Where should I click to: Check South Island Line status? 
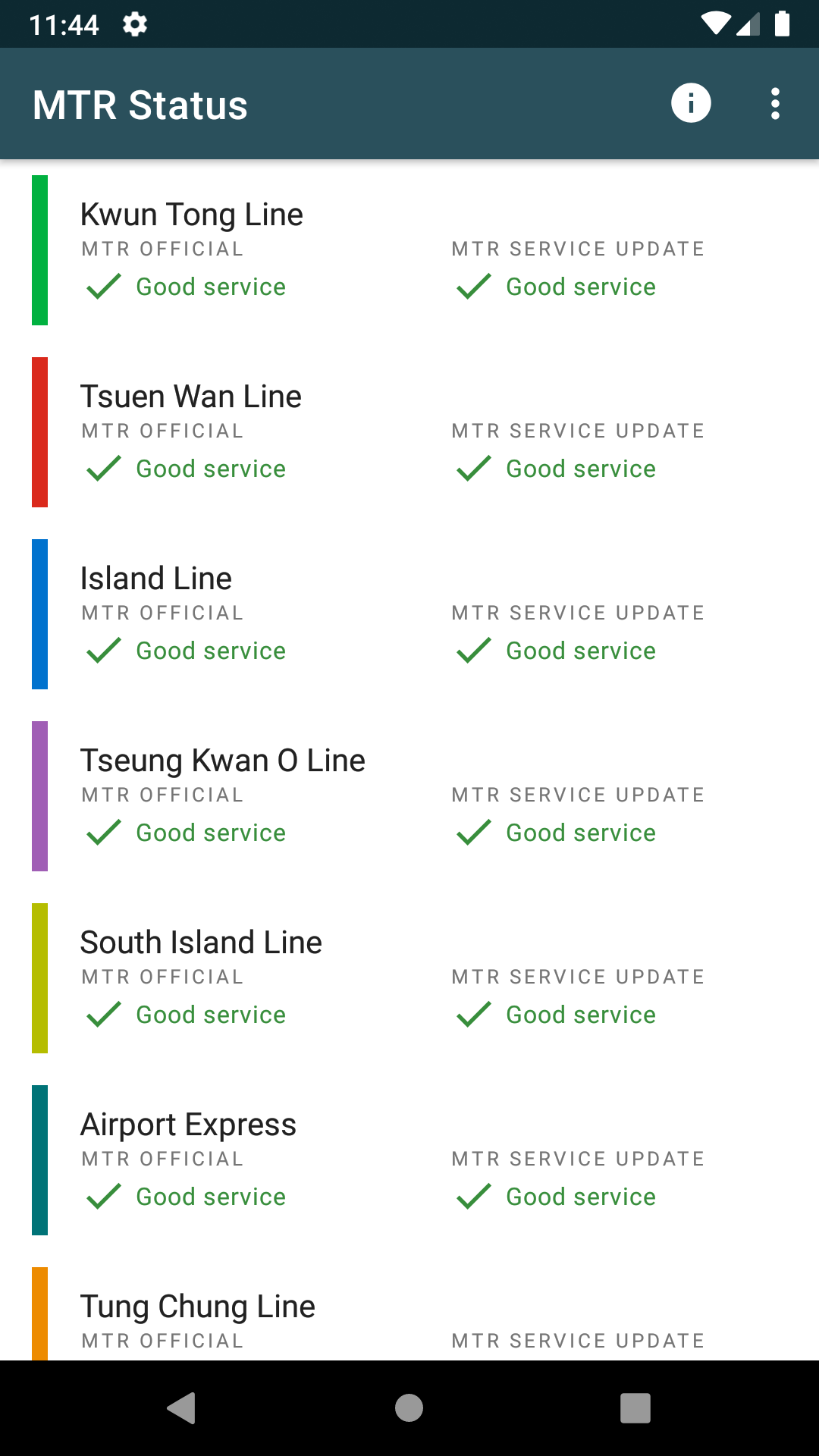click(409, 978)
